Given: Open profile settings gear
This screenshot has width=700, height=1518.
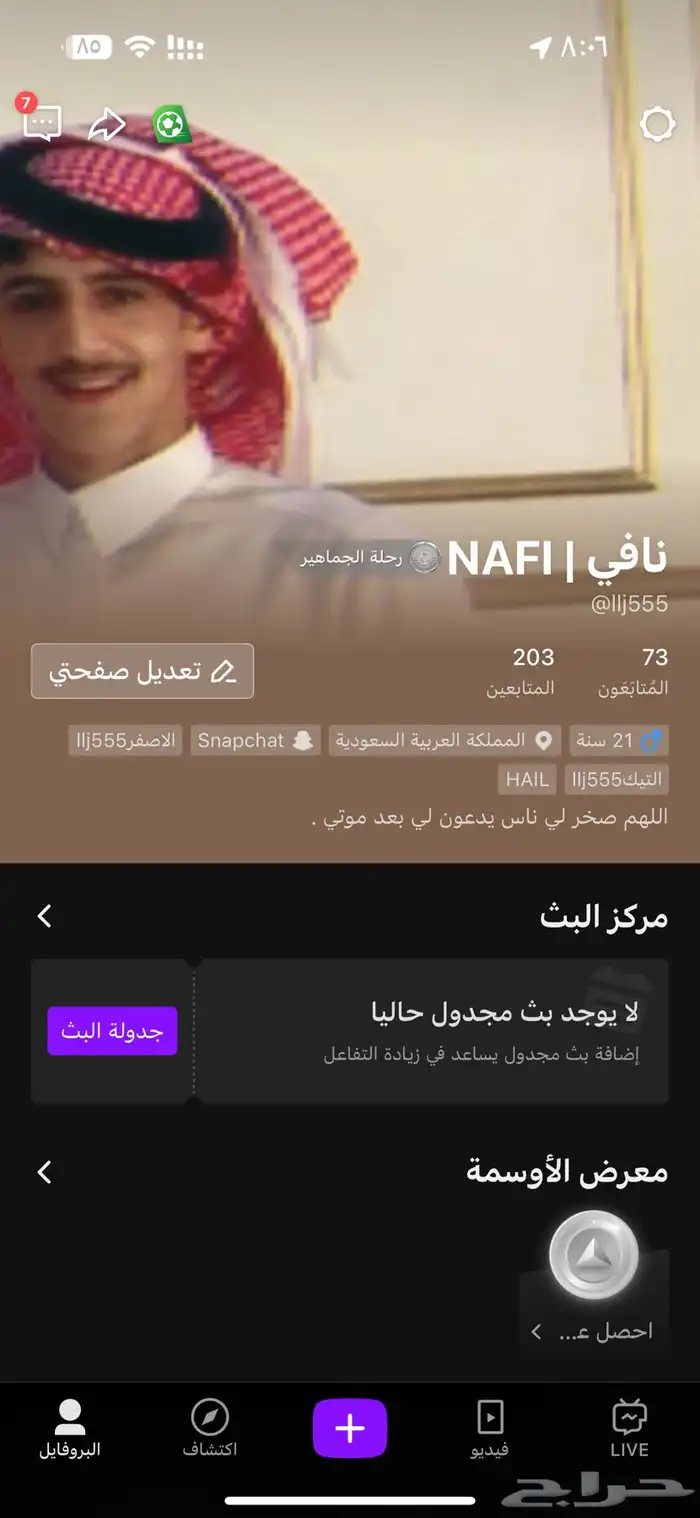Looking at the screenshot, I should [x=657, y=125].
